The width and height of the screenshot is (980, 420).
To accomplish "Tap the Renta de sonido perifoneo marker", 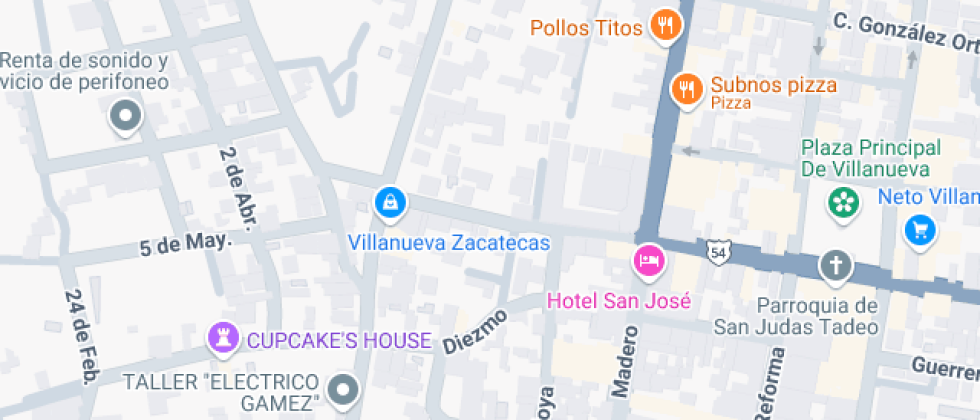I will (x=126, y=117).
